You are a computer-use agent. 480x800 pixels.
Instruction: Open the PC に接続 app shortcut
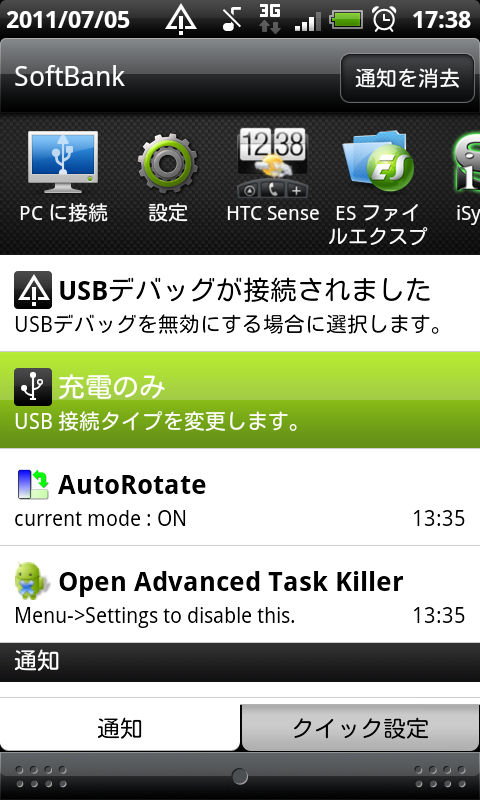pos(63,177)
